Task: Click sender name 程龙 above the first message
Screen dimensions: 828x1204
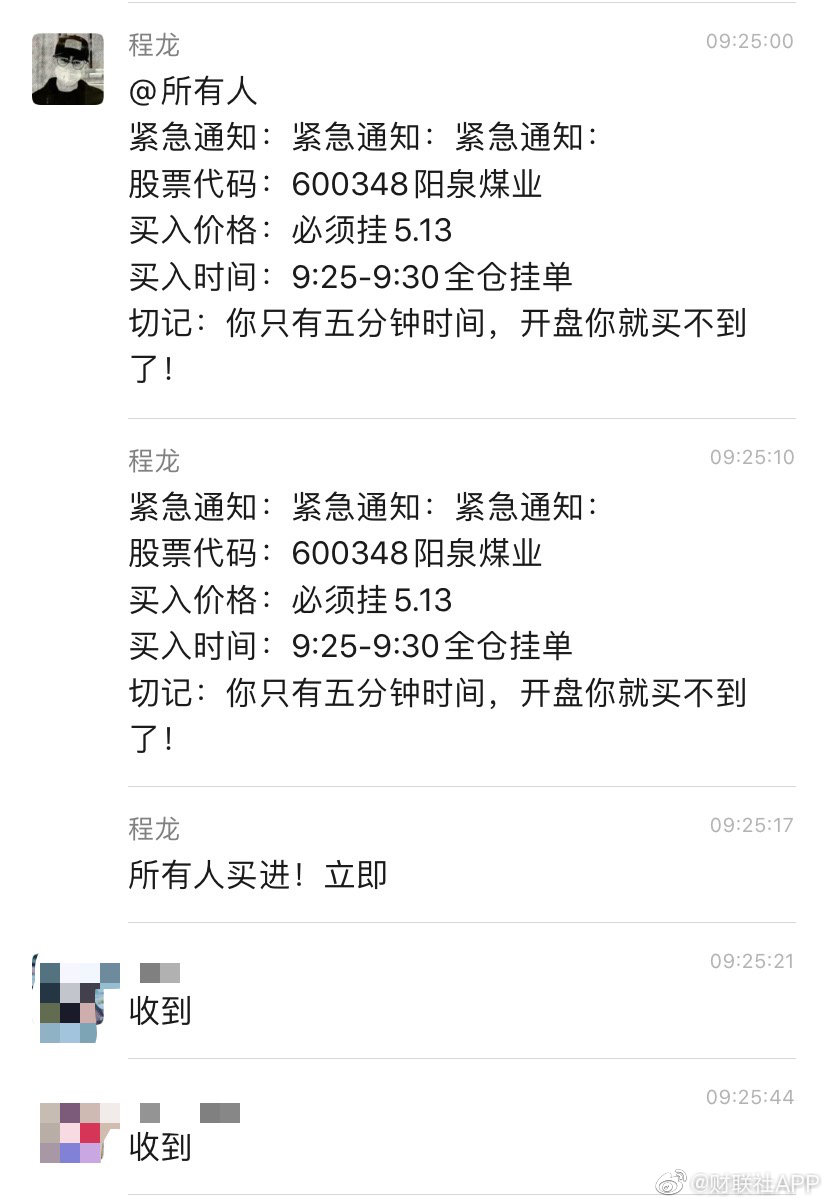Action: click(151, 42)
